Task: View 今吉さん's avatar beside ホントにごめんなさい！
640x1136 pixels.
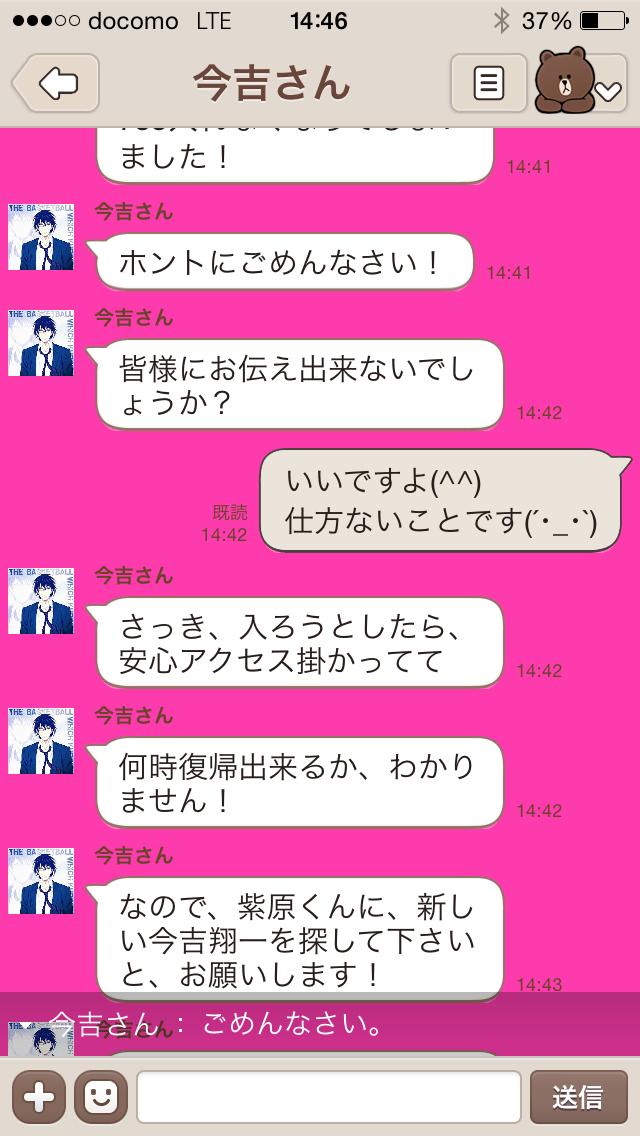Action: click(x=41, y=240)
